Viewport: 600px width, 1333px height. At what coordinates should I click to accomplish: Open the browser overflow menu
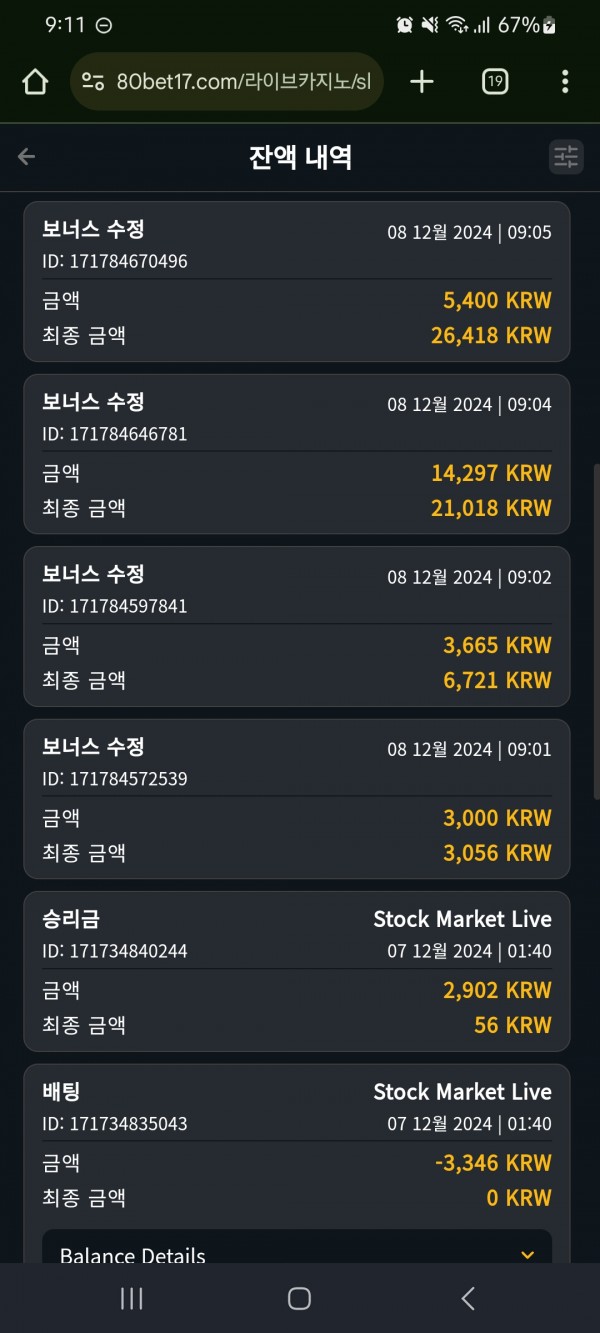[565, 82]
